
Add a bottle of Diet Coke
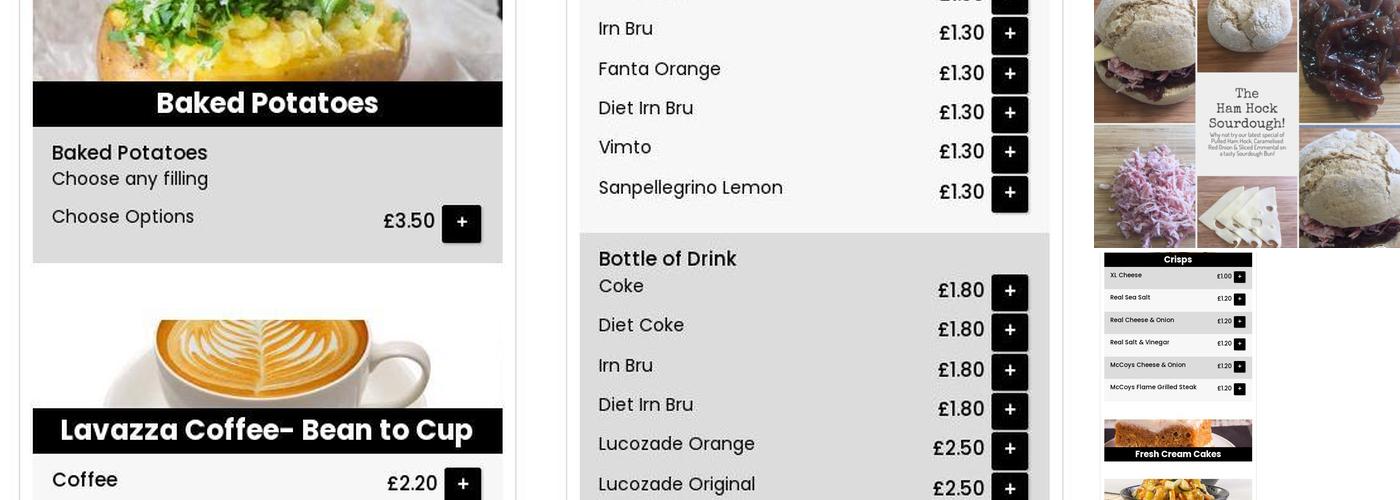point(1009,331)
